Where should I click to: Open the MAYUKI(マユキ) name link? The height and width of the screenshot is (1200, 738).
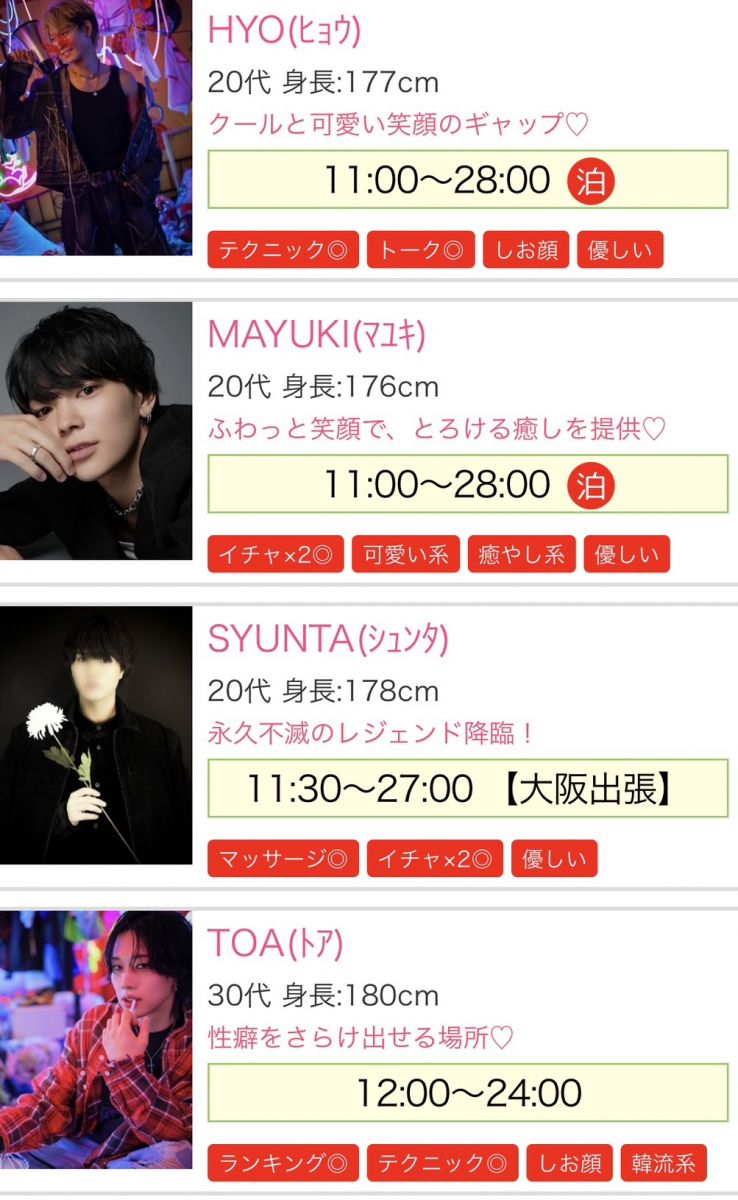click(x=316, y=335)
